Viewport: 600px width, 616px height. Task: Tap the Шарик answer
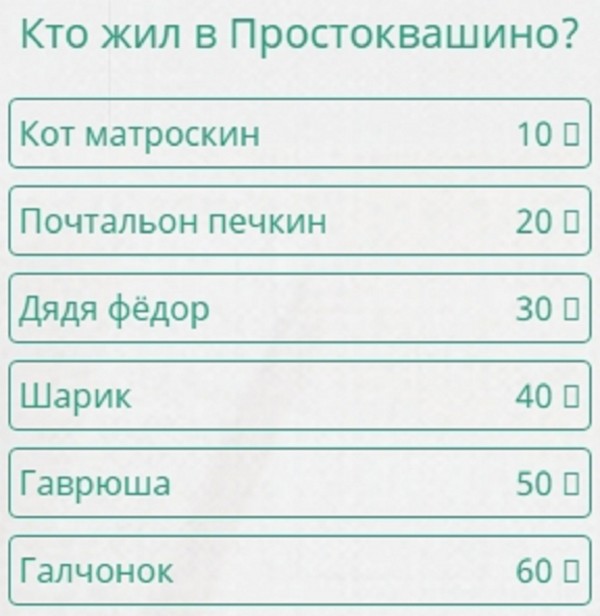[299, 396]
